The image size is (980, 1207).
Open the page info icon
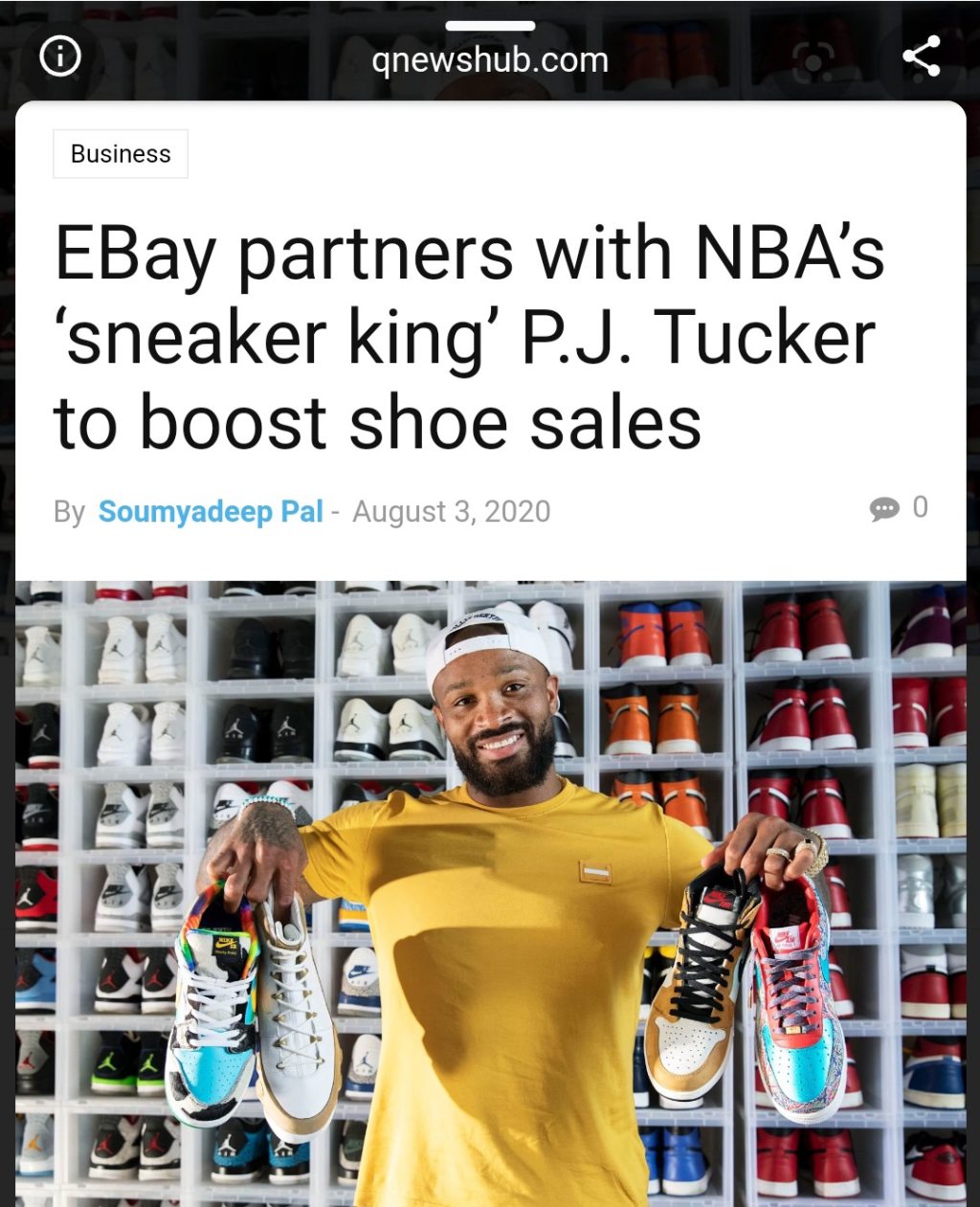tap(59, 58)
